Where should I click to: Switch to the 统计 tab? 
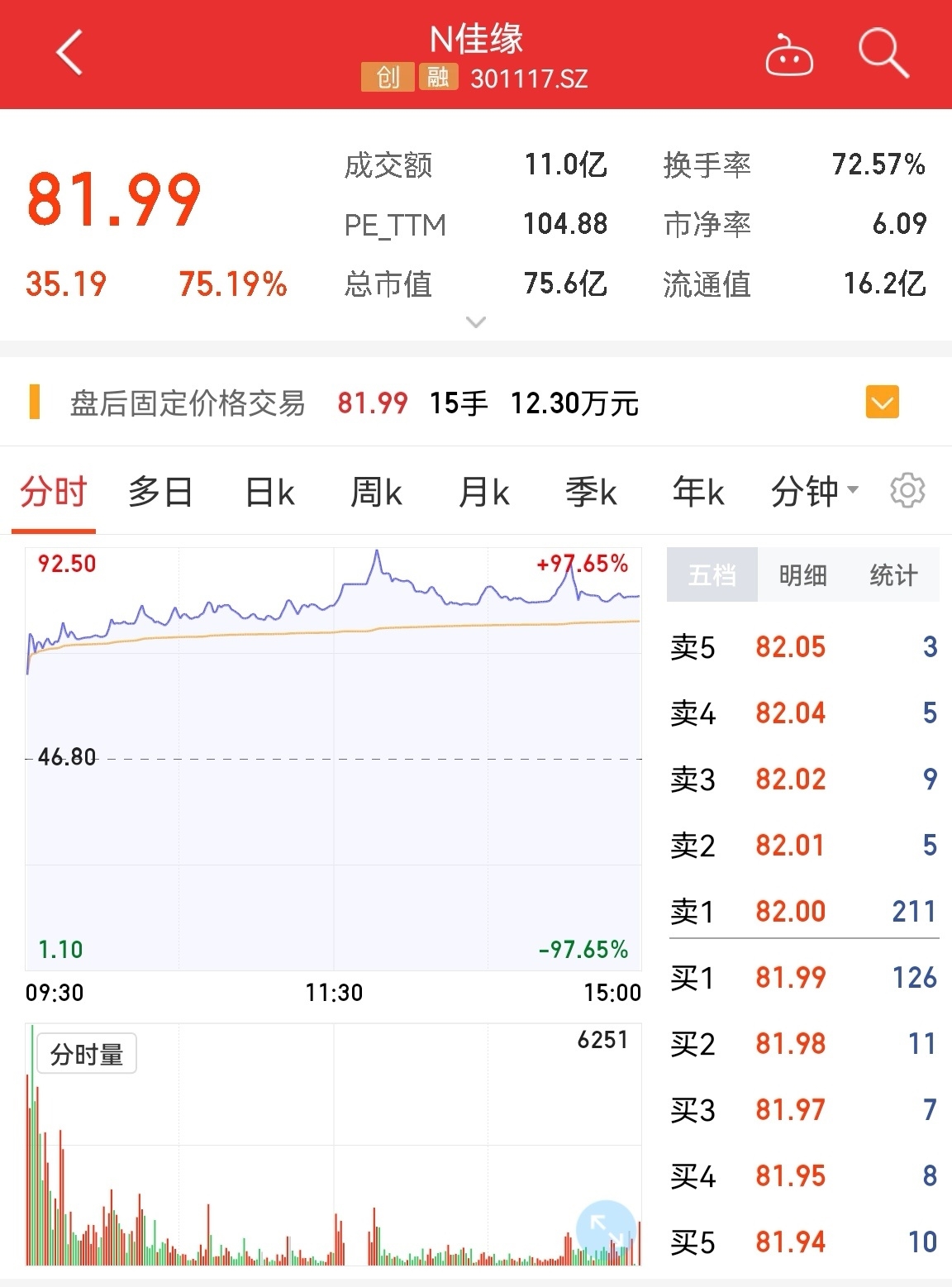893,575
